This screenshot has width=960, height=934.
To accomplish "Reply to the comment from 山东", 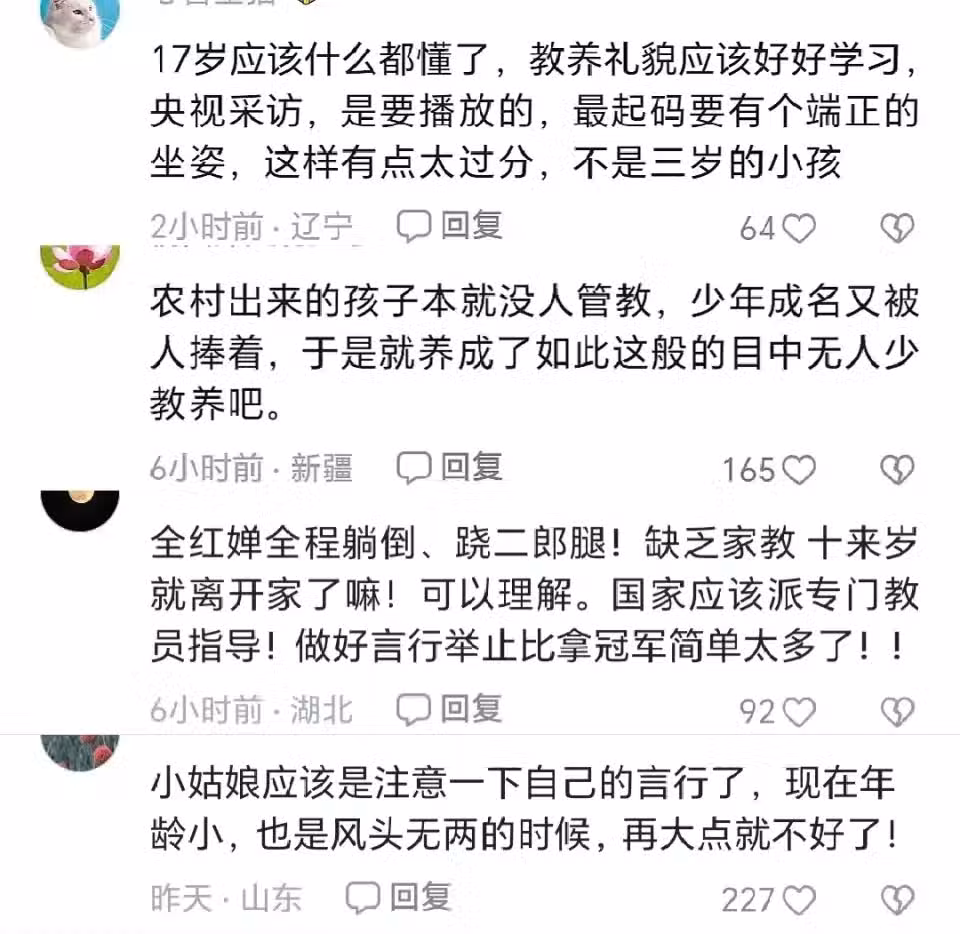I will coord(399,898).
